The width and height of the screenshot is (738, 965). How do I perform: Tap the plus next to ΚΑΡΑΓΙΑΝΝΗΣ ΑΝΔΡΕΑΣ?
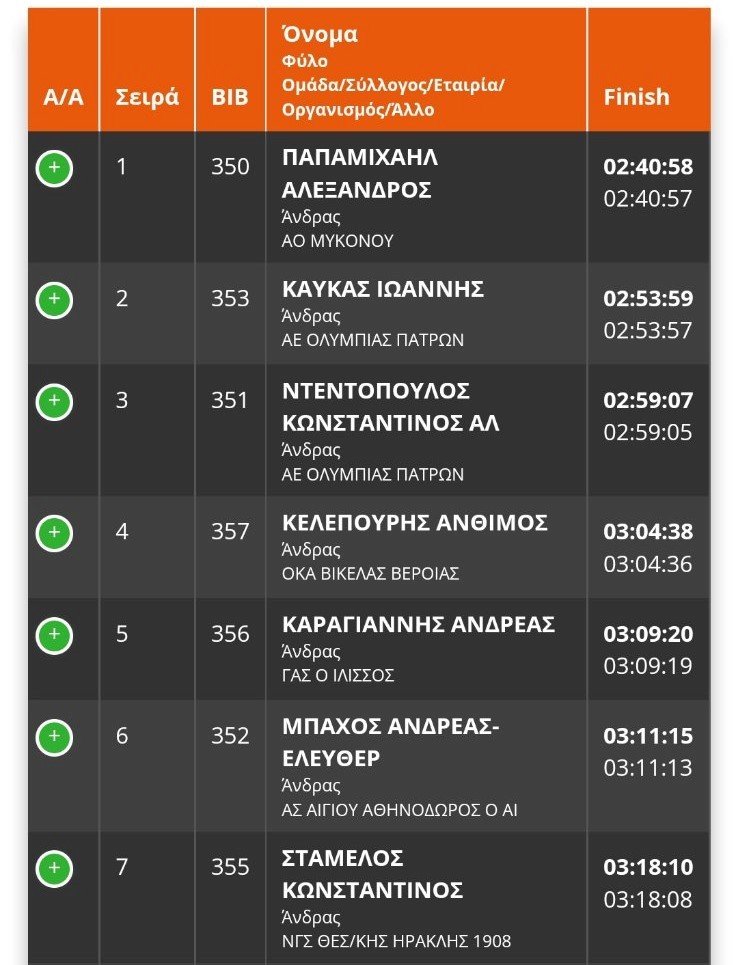[54, 635]
